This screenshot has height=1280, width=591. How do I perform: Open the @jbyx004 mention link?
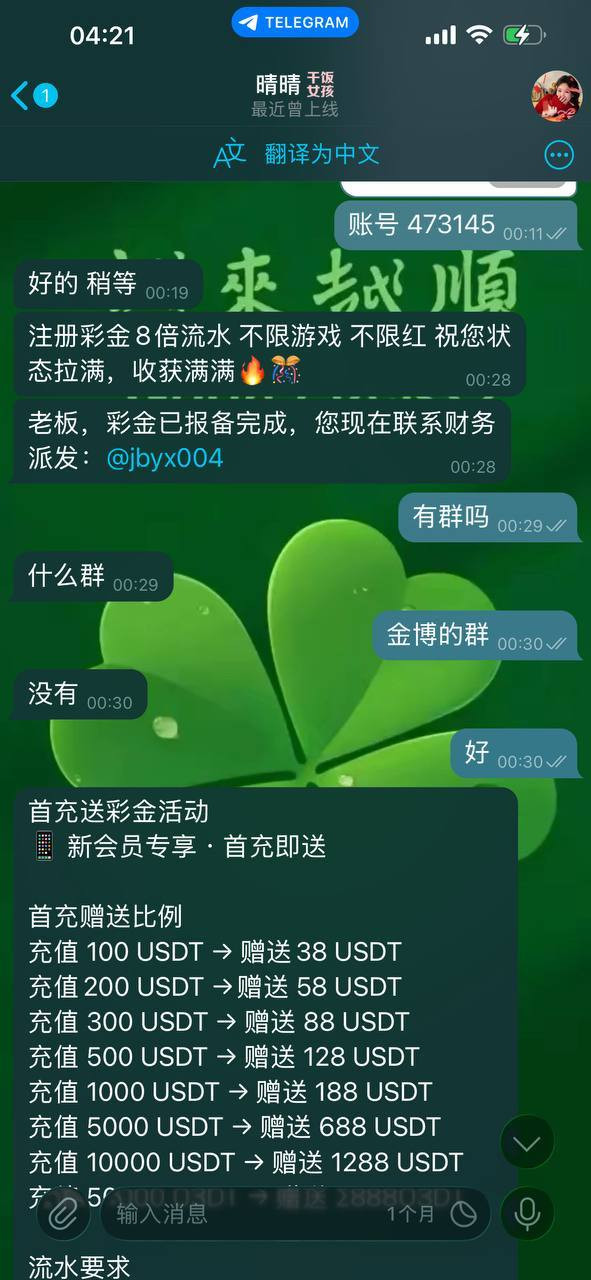click(x=164, y=459)
